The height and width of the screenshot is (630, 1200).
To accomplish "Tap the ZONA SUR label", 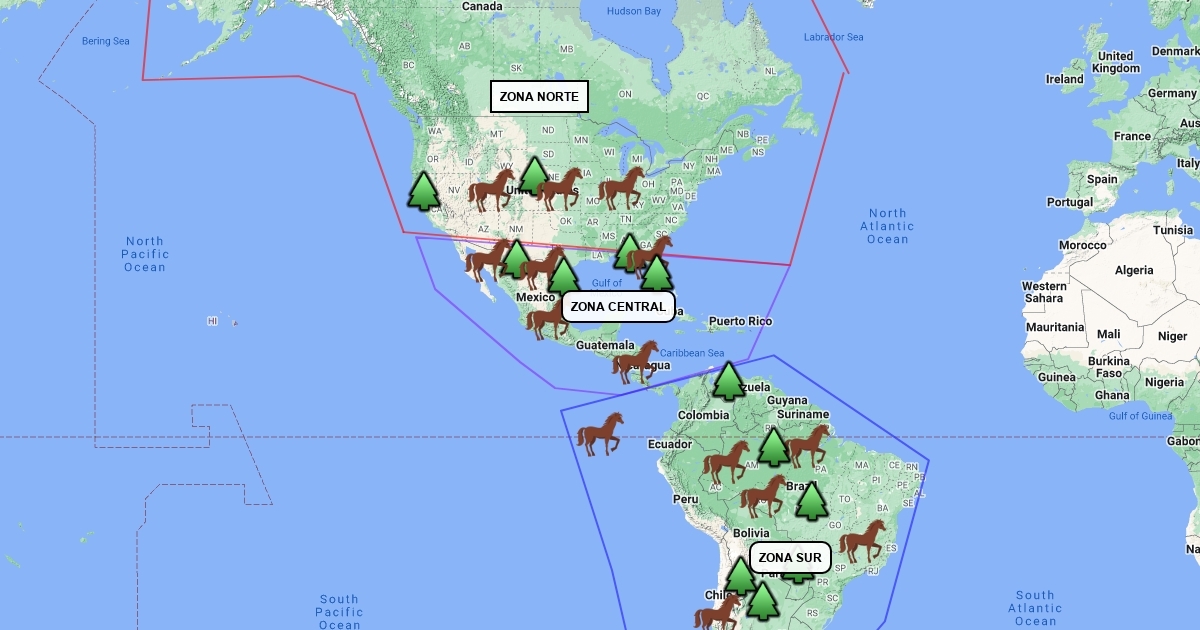I will tap(790, 558).
